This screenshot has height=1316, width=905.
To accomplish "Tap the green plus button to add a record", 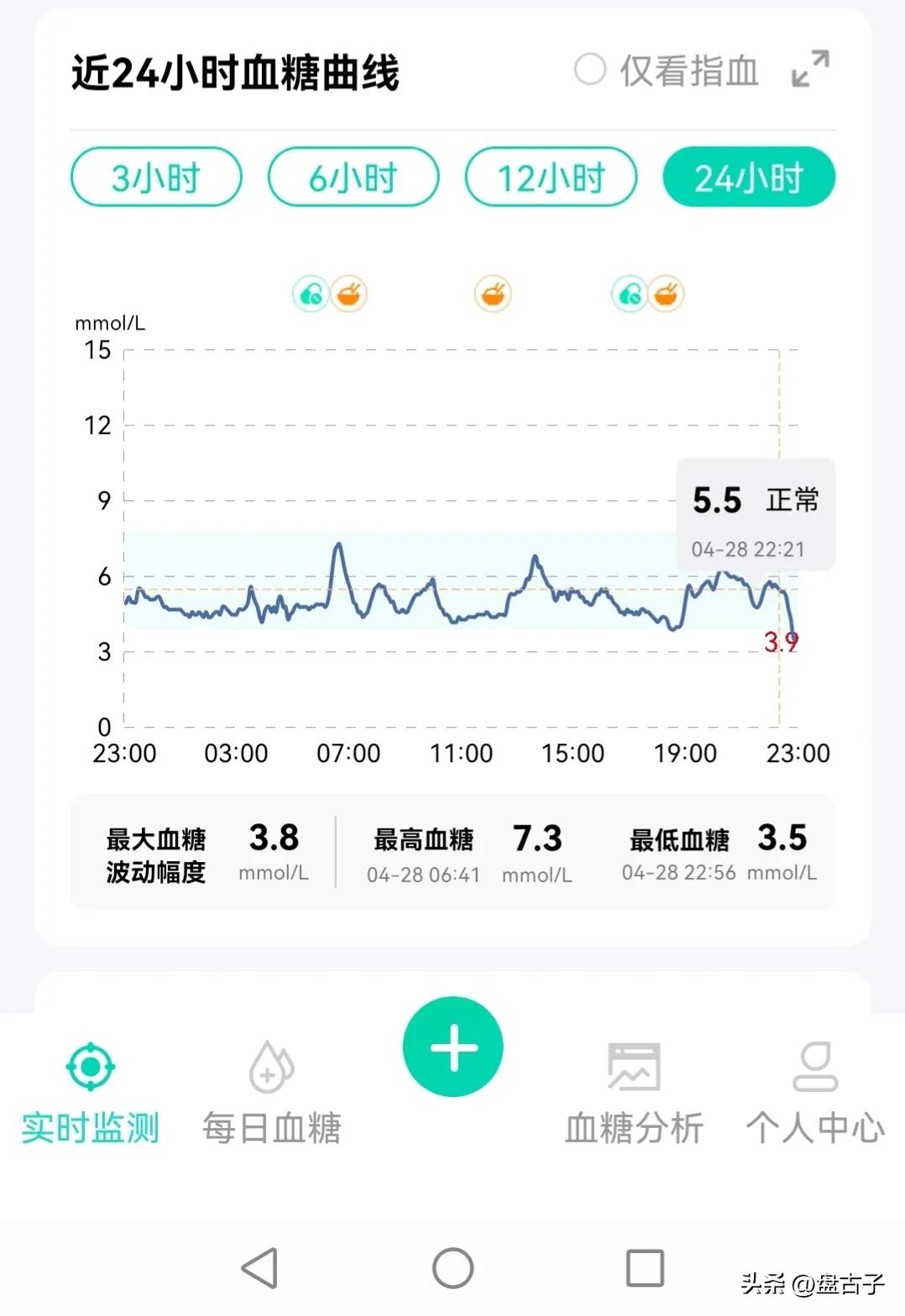I will [x=452, y=1045].
